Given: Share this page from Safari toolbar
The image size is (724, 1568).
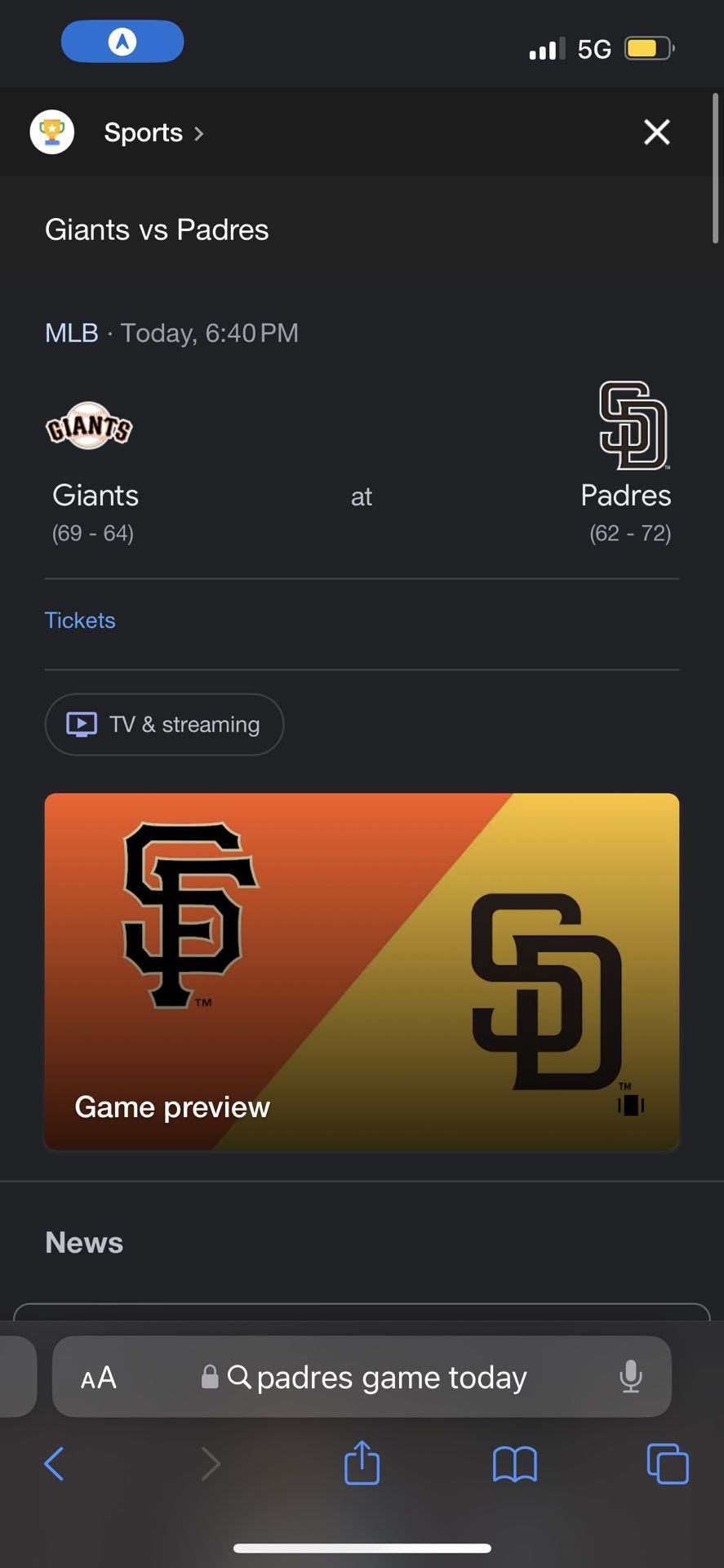Looking at the screenshot, I should [x=362, y=1463].
